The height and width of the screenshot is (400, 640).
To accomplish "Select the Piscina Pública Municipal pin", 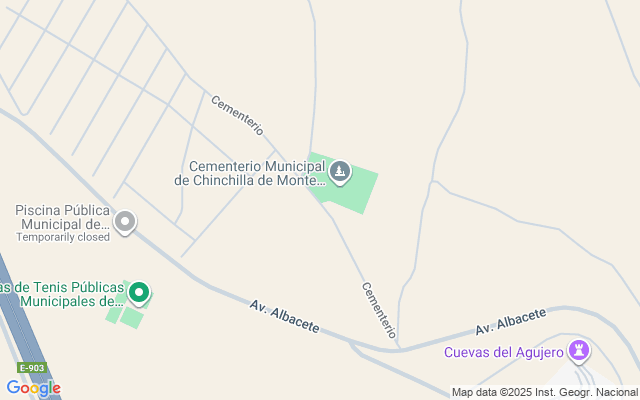I will point(125,222).
